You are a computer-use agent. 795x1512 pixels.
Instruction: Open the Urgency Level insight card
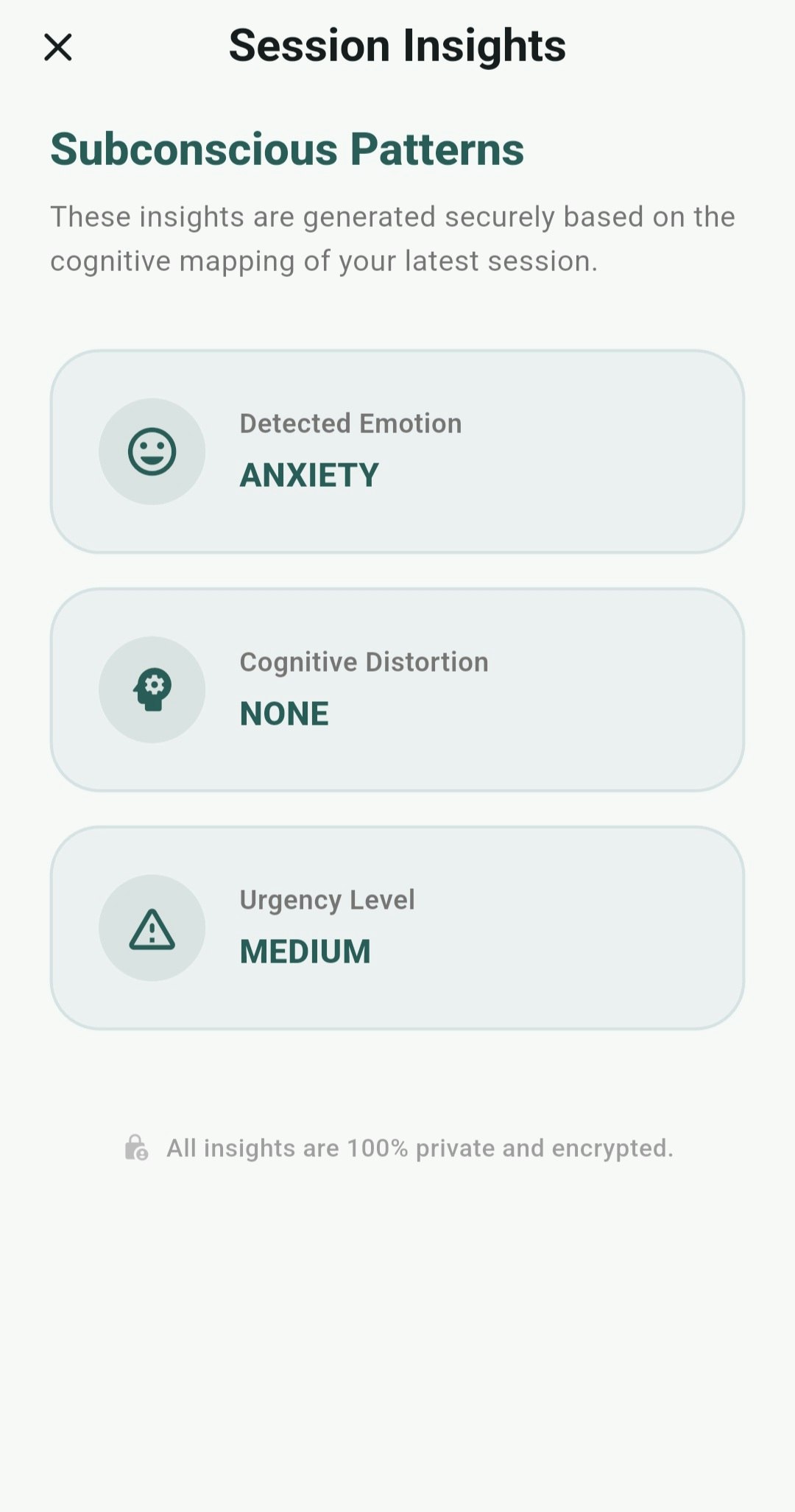tap(397, 928)
